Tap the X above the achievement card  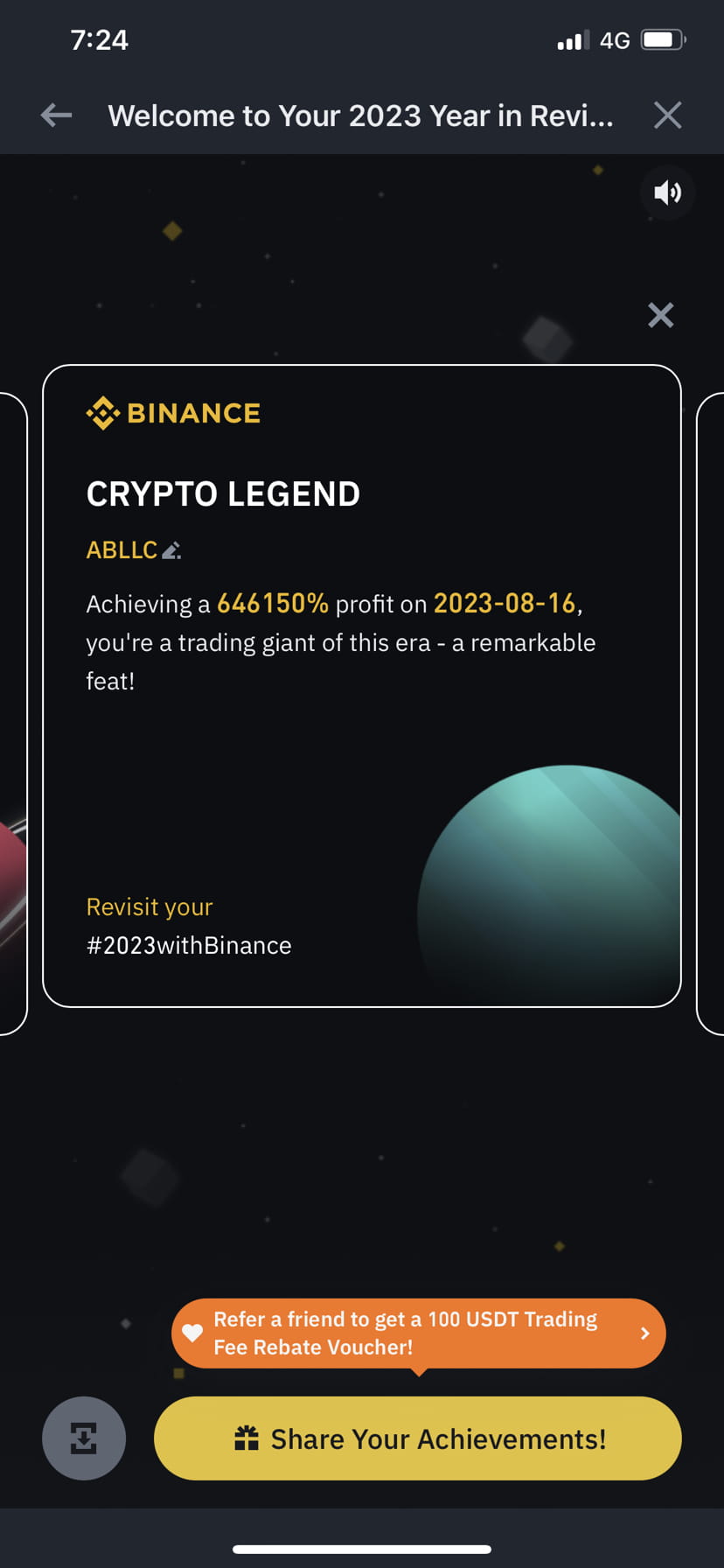660,316
